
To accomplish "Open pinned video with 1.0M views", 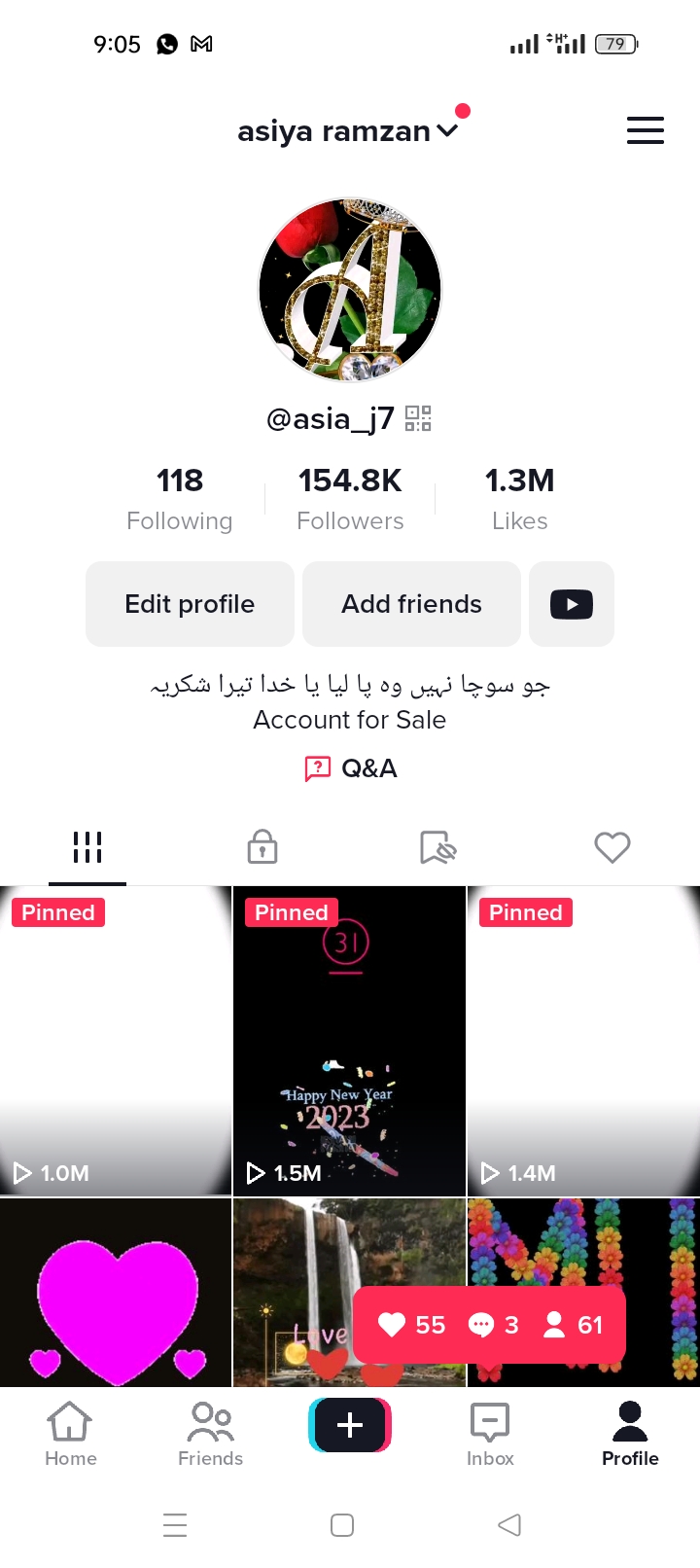I will coord(116,1041).
